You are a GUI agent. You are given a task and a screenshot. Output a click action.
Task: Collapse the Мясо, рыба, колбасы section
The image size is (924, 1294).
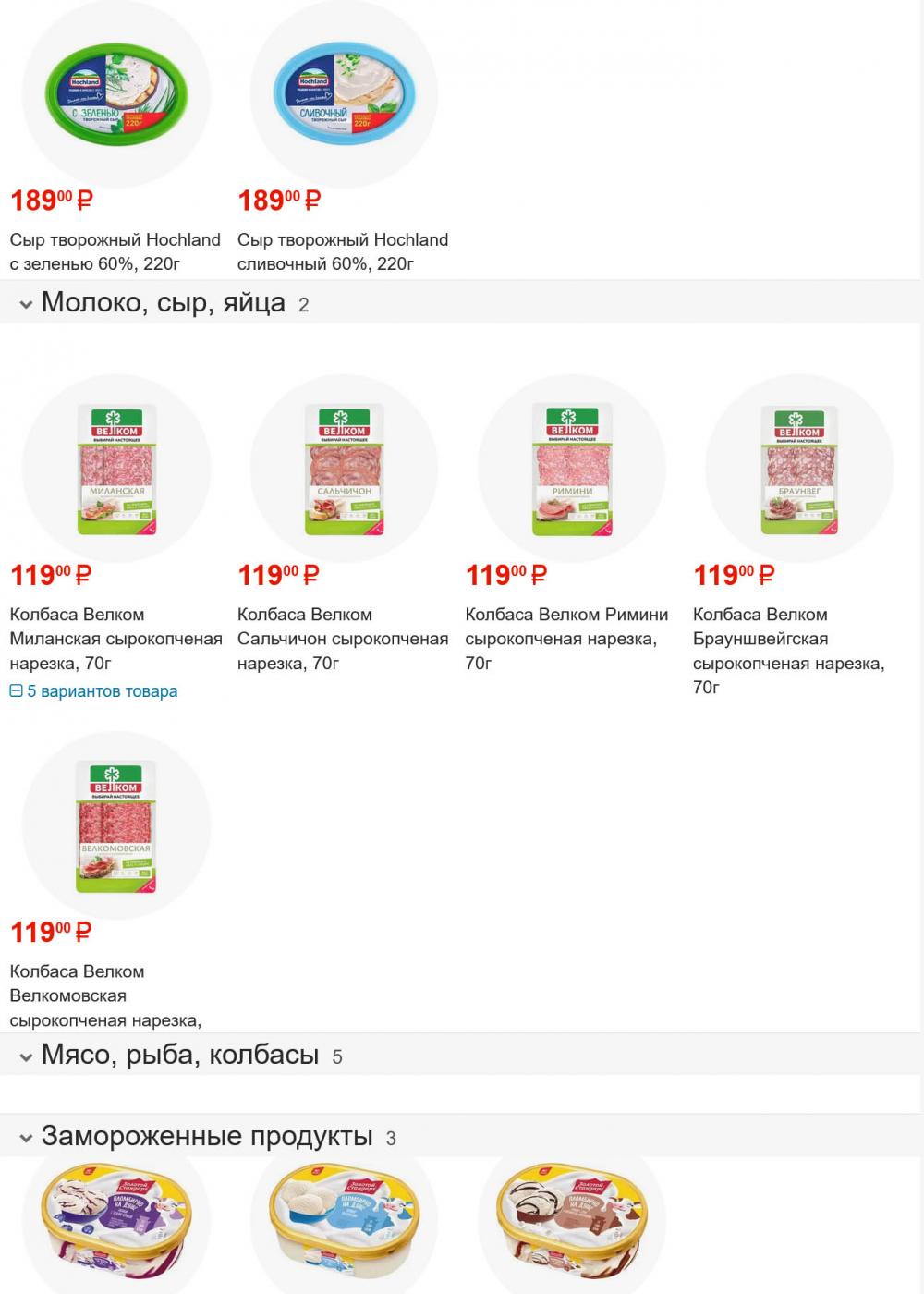180,1056
